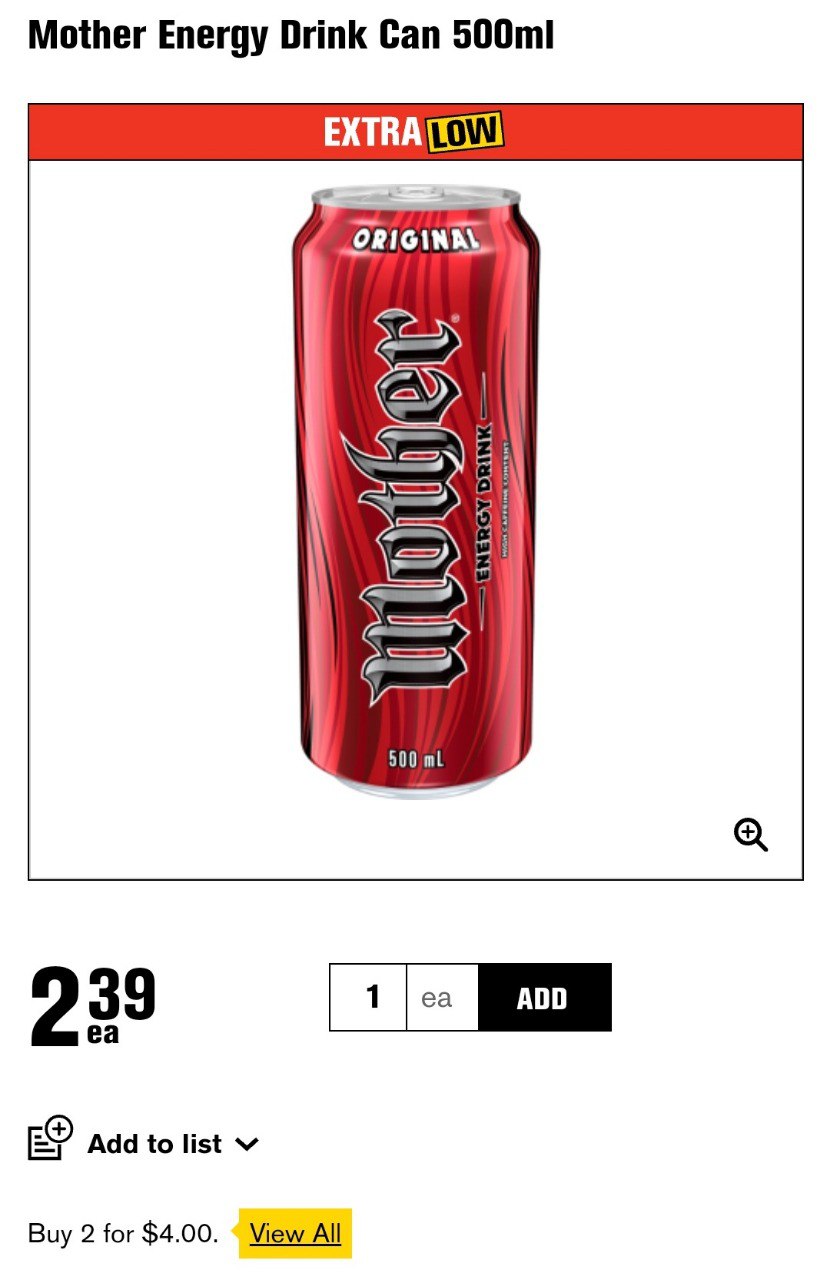Open the Mother Energy Drink can image
The height and width of the screenshot is (1280, 830).
pos(415,490)
